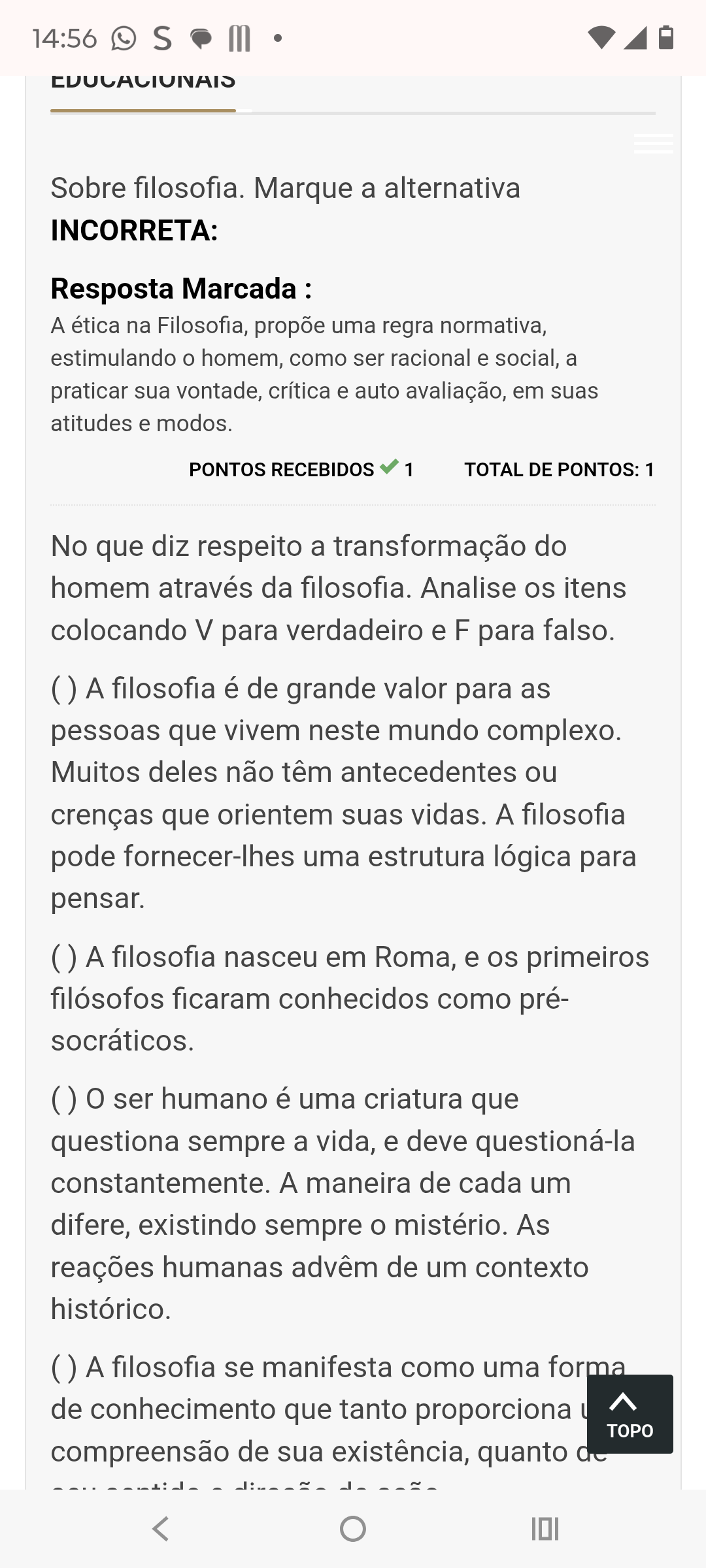Go back using the system back arrow
The width and height of the screenshot is (706, 1568).
point(161,1529)
